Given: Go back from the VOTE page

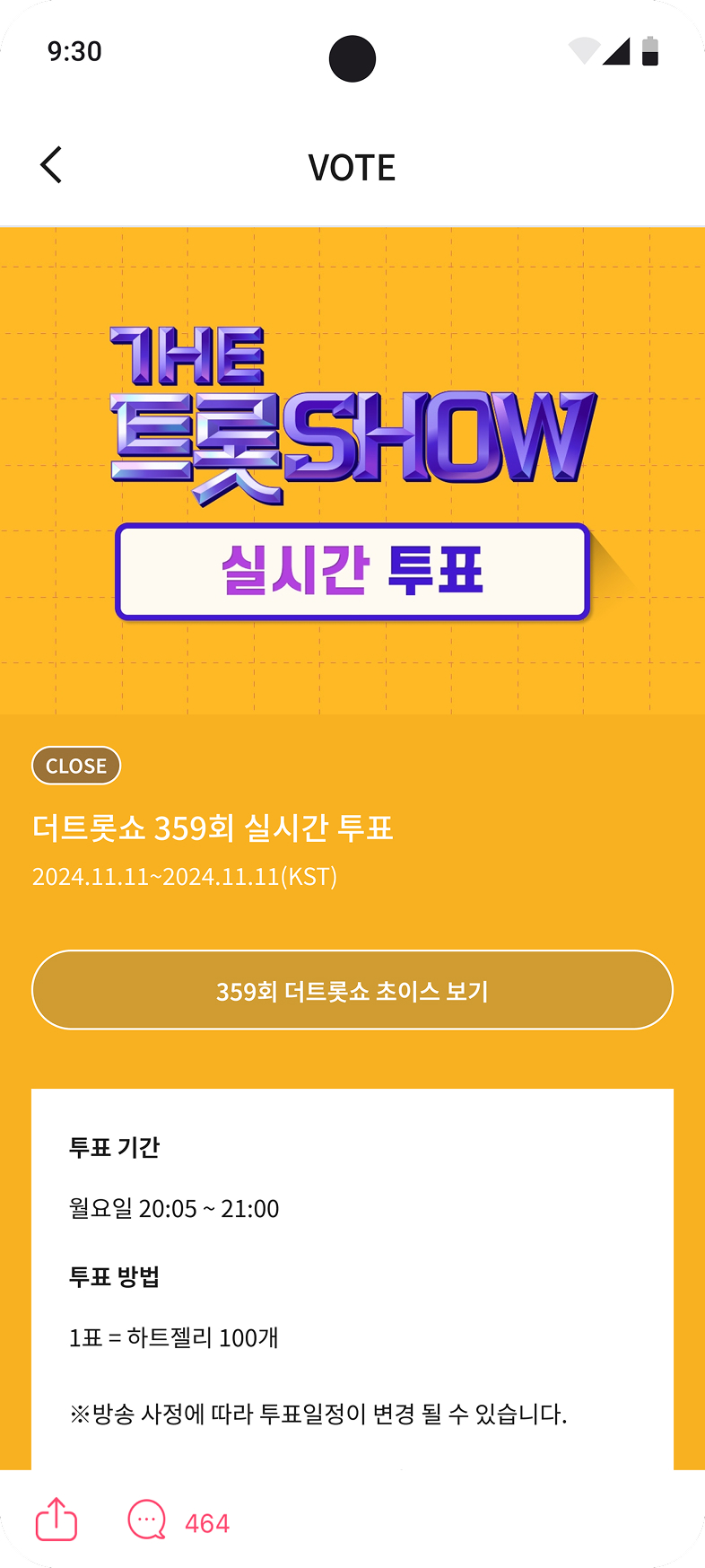Looking at the screenshot, I should click(52, 165).
